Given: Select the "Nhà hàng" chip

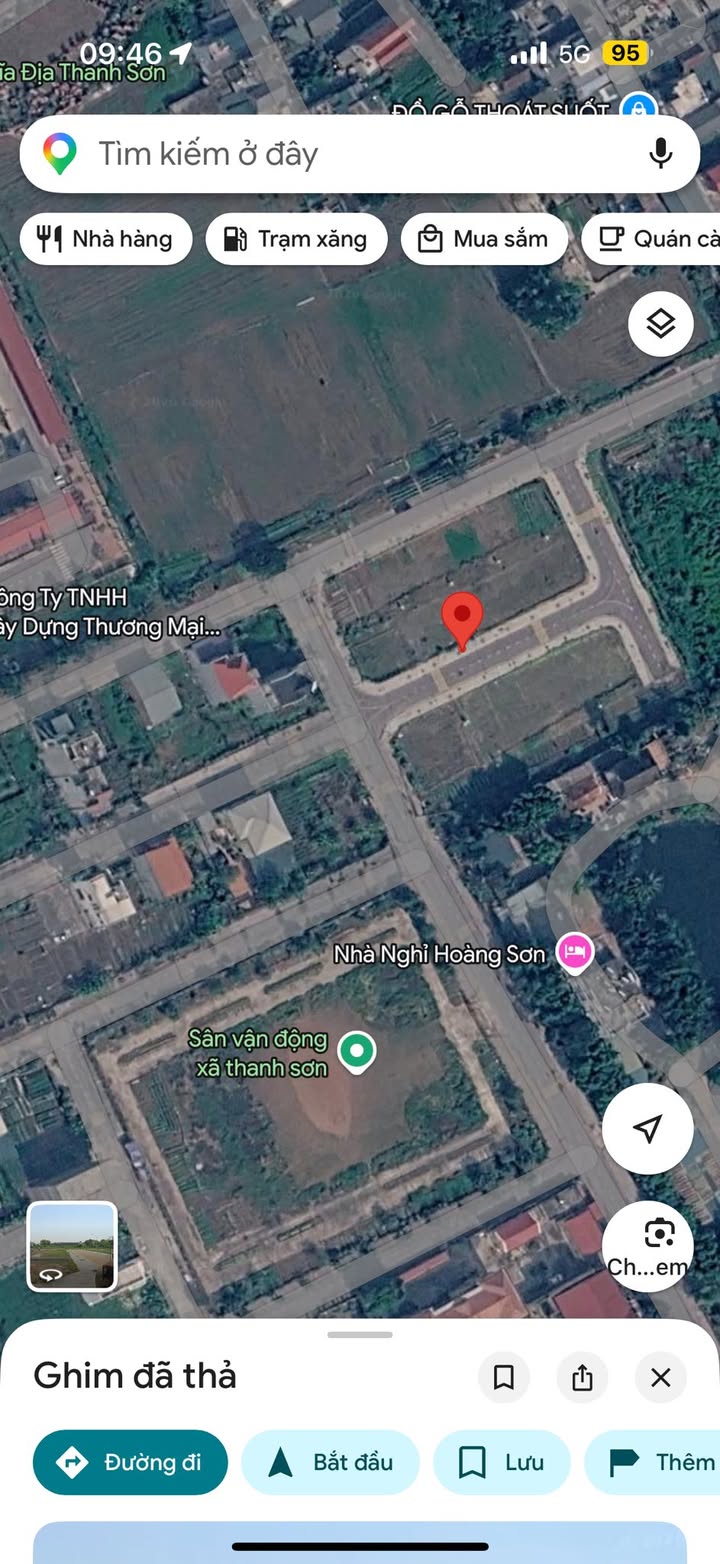Looking at the screenshot, I should click(106, 239).
